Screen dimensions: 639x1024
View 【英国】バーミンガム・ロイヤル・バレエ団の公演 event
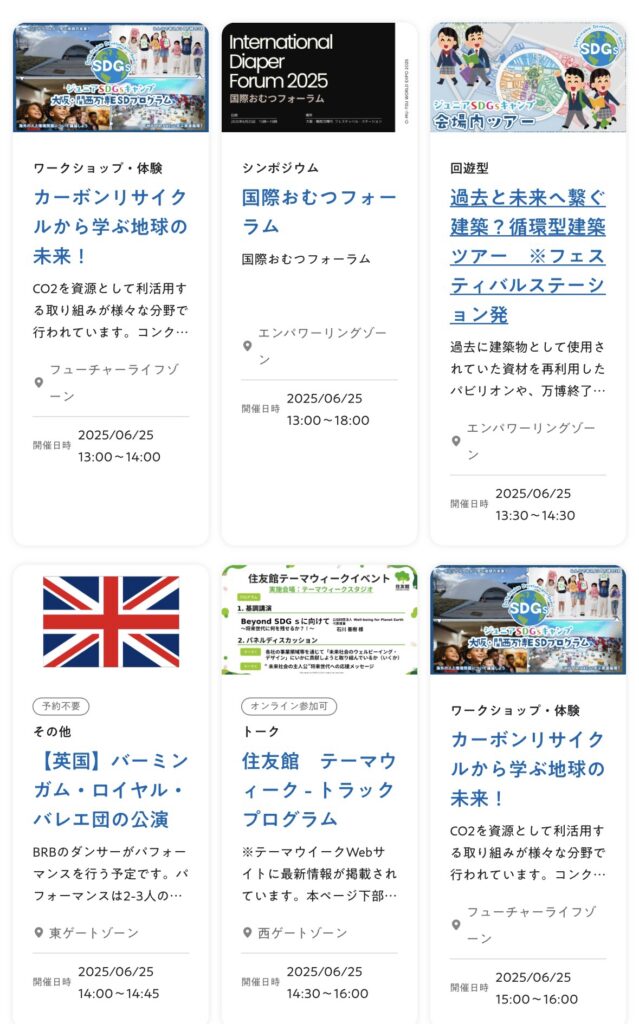point(110,790)
